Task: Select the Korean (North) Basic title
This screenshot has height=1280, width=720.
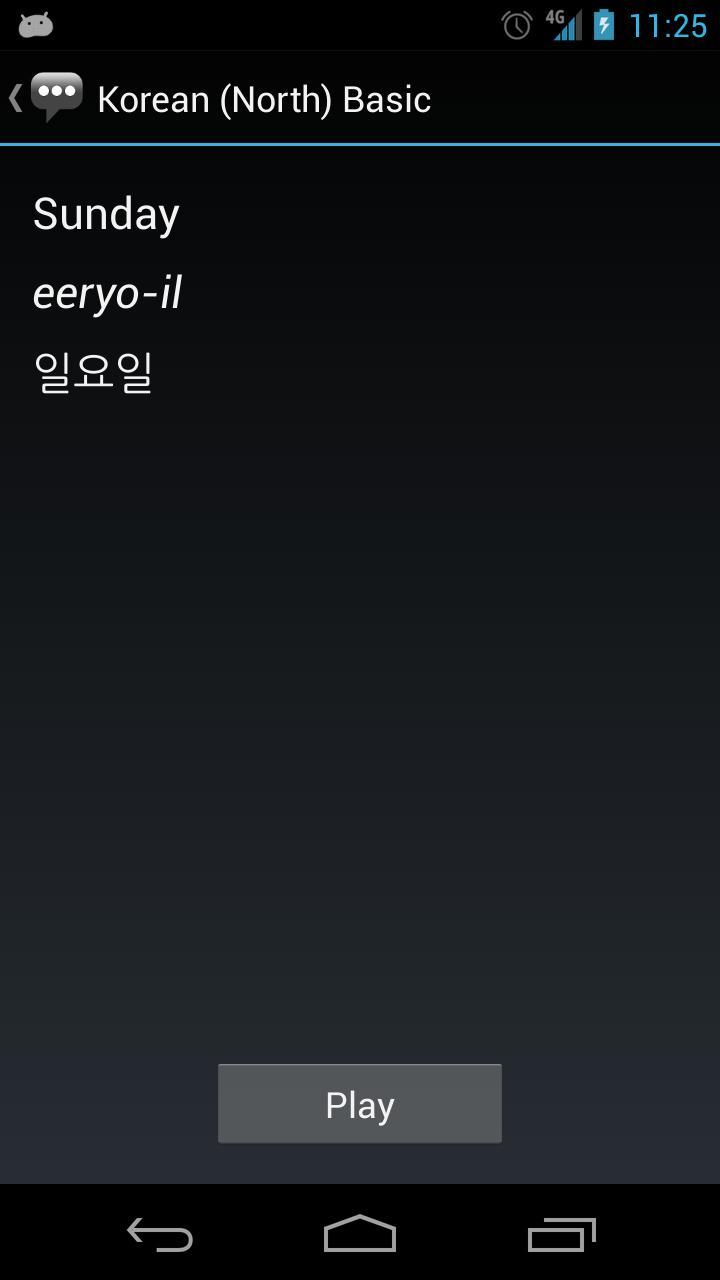Action: click(x=264, y=98)
